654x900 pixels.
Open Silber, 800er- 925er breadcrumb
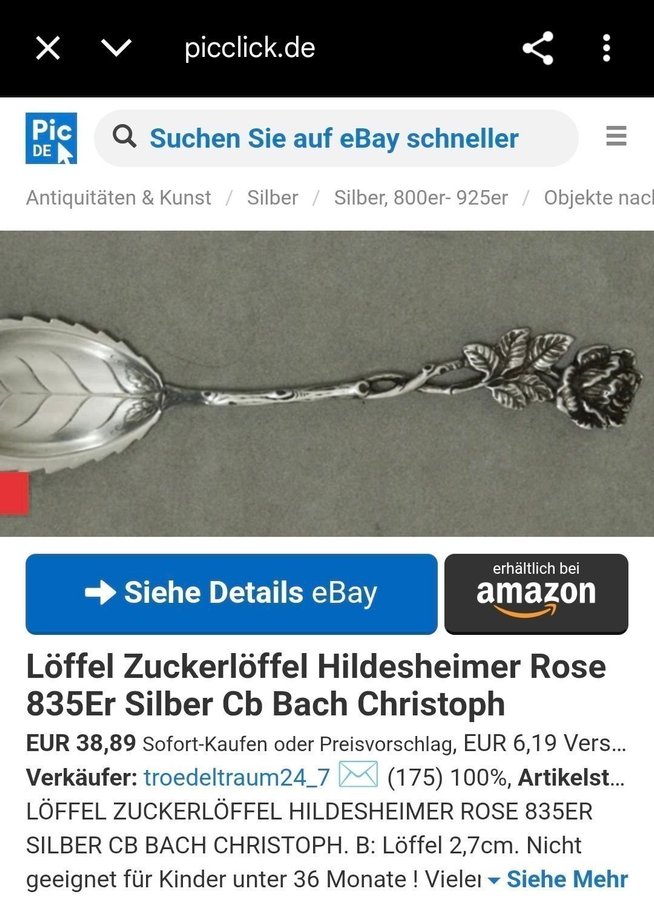[x=420, y=198]
